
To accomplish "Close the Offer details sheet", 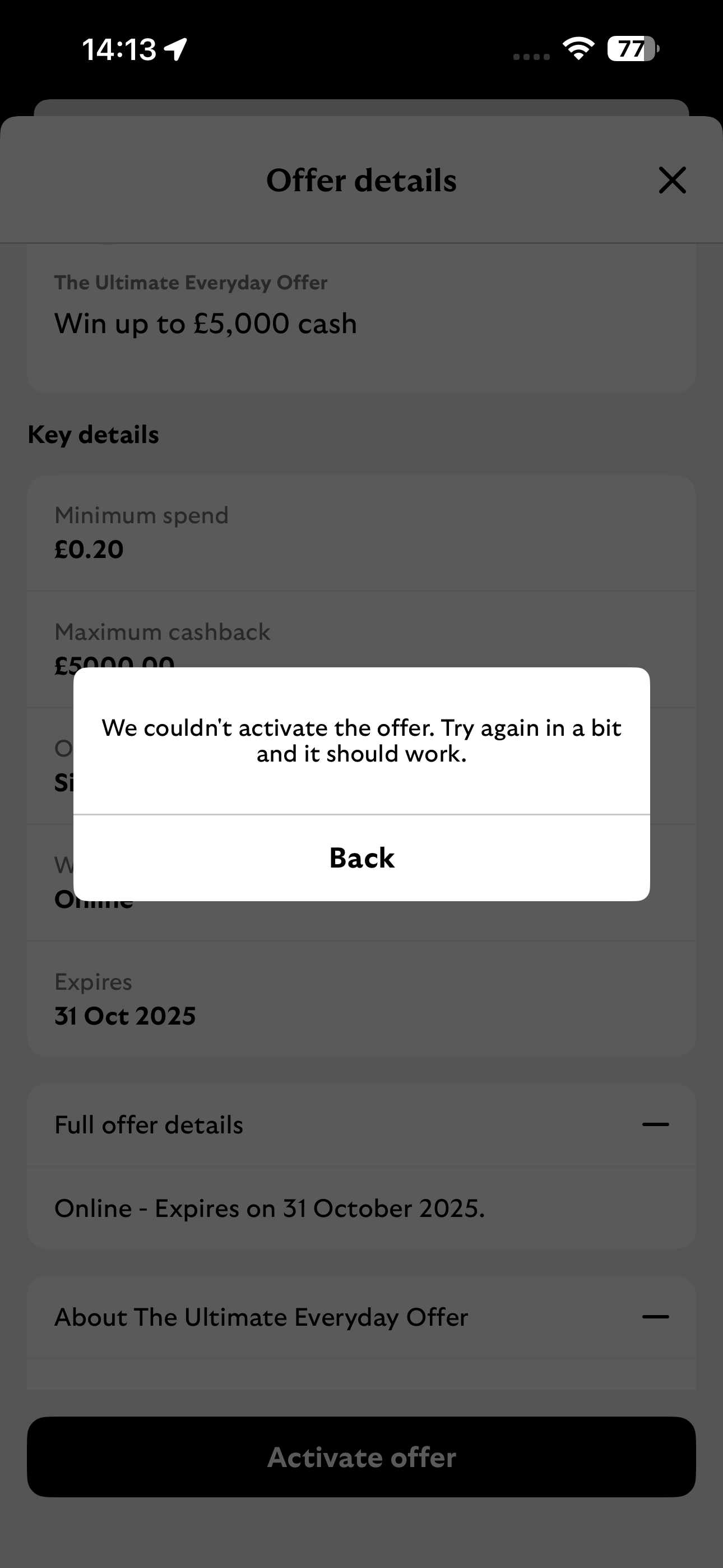I will (672, 180).
